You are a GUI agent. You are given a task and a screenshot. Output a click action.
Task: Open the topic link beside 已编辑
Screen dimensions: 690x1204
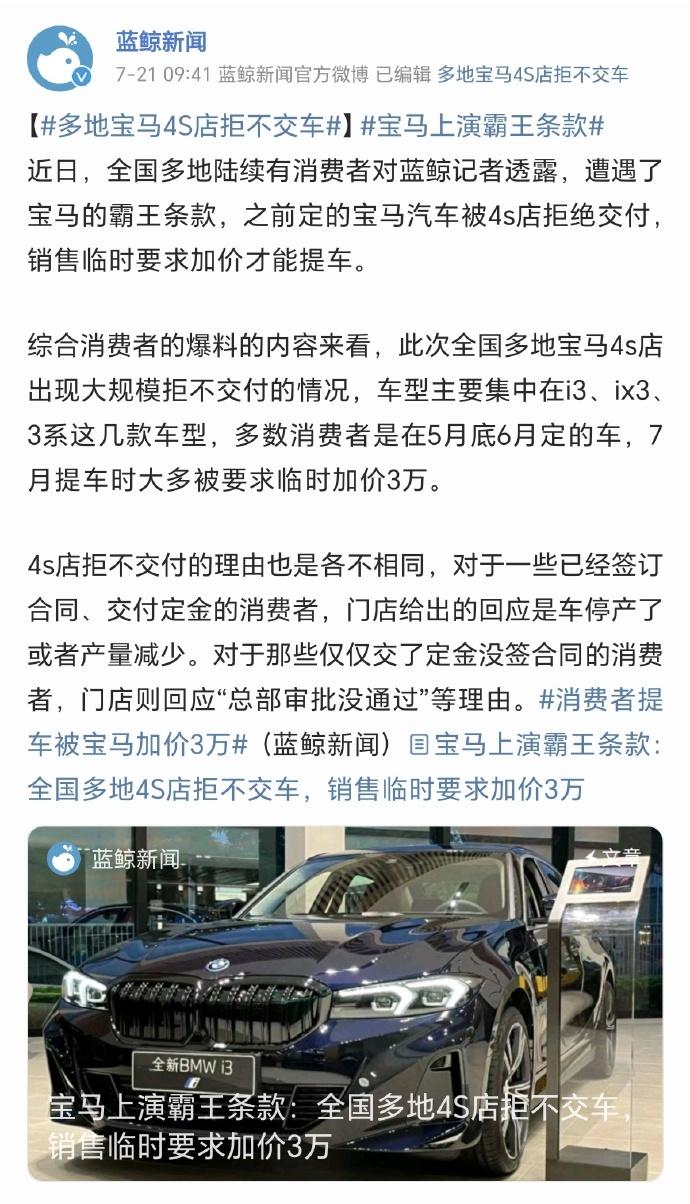tap(533, 75)
